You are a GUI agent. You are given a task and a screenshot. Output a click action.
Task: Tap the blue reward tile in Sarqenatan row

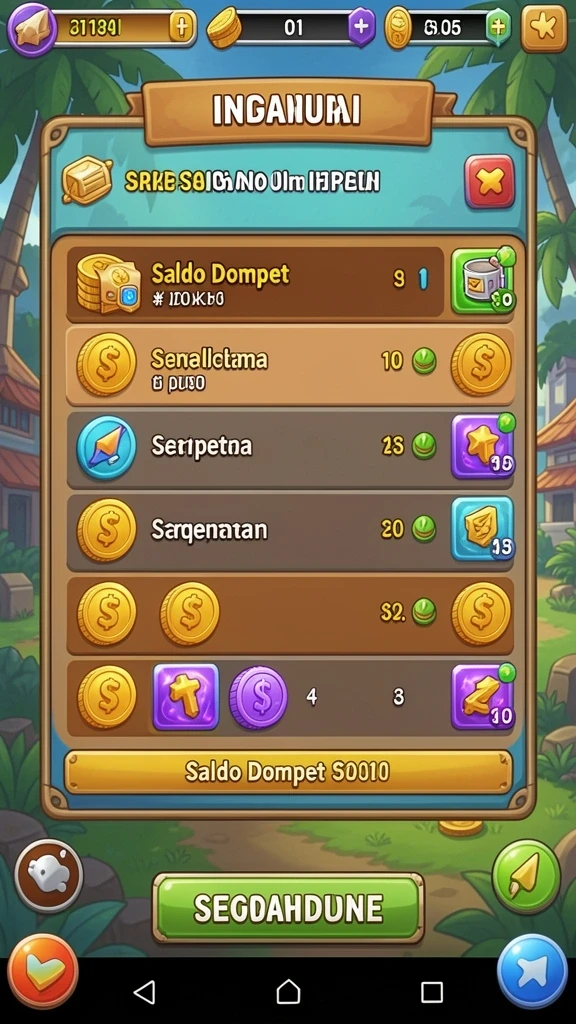pyautogui.click(x=483, y=529)
